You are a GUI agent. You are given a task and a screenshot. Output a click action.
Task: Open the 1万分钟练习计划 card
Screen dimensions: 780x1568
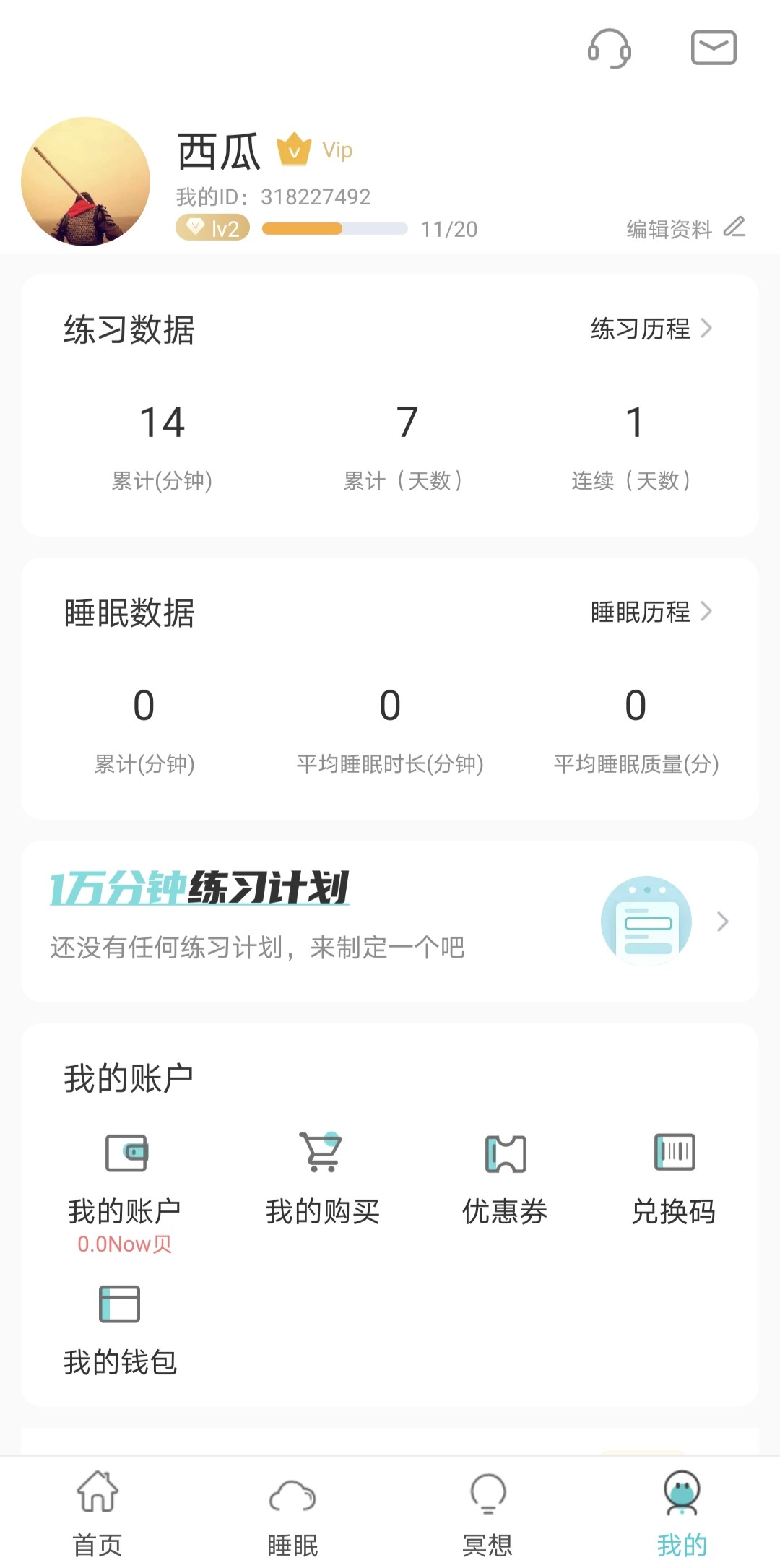[390, 921]
